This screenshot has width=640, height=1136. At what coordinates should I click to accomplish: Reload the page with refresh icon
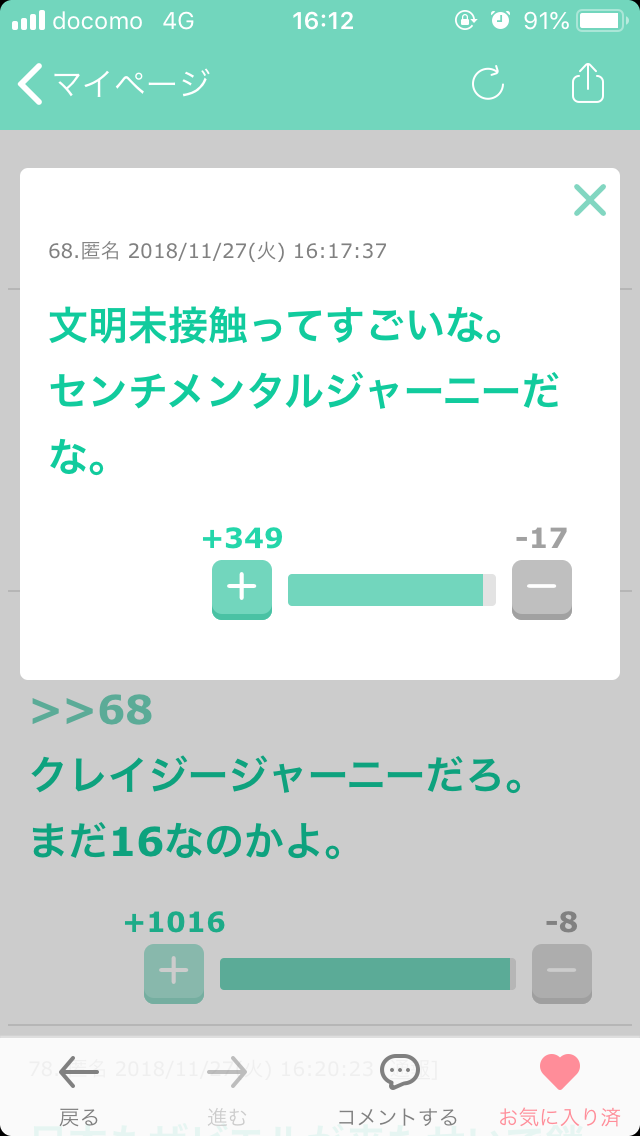click(x=488, y=83)
